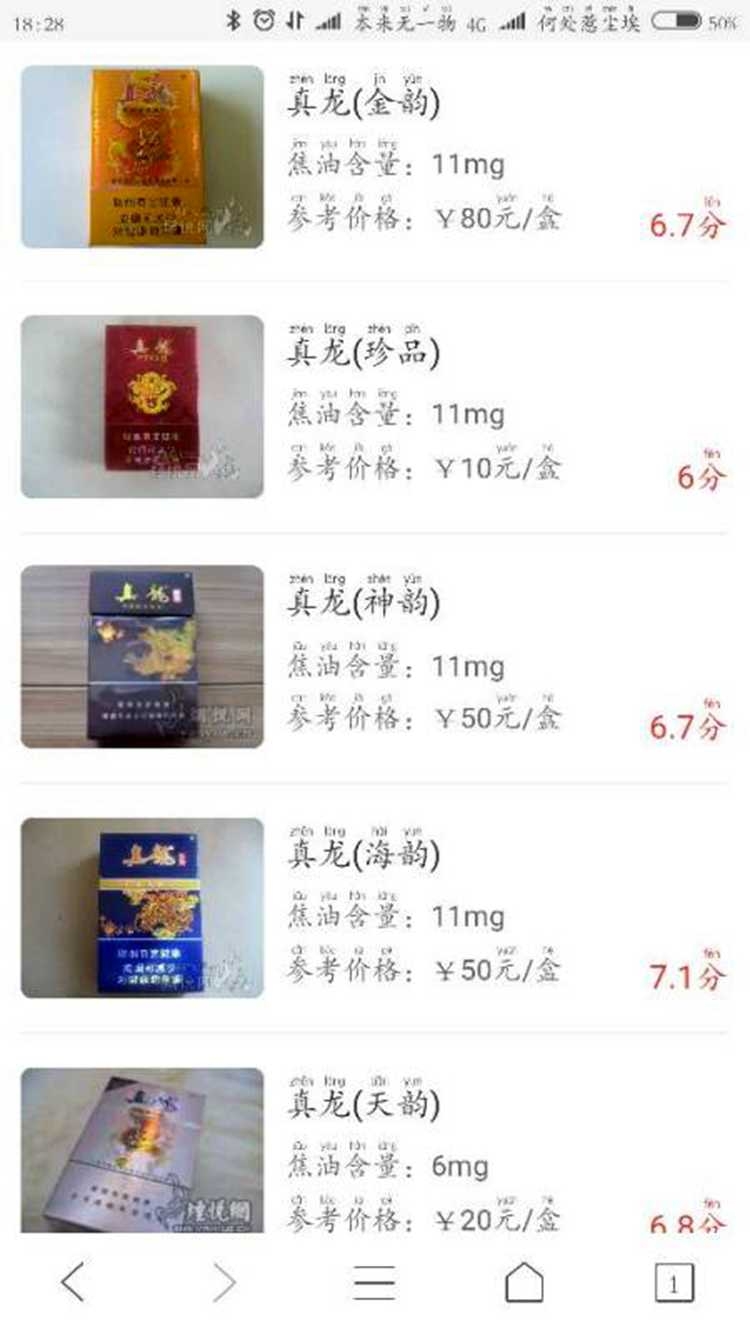Go back to previous page
This screenshot has width=750, height=1333.
(x=73, y=1282)
